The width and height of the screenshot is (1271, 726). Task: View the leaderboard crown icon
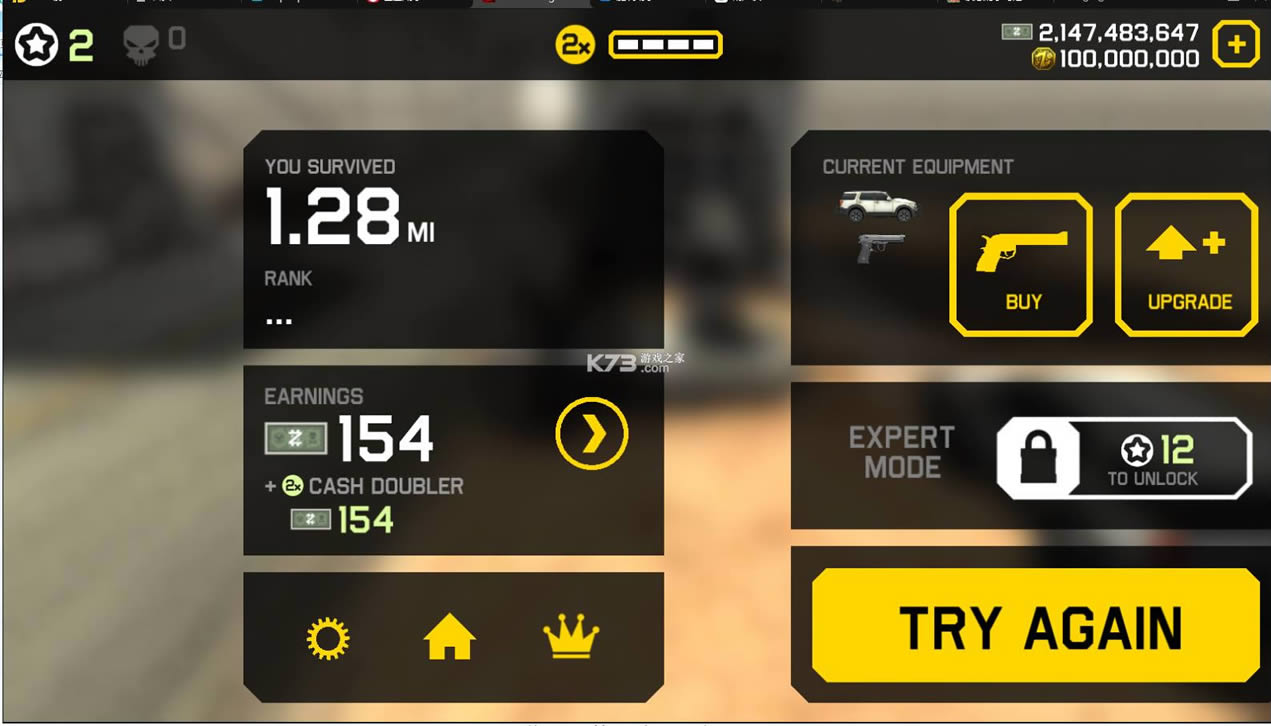point(571,638)
